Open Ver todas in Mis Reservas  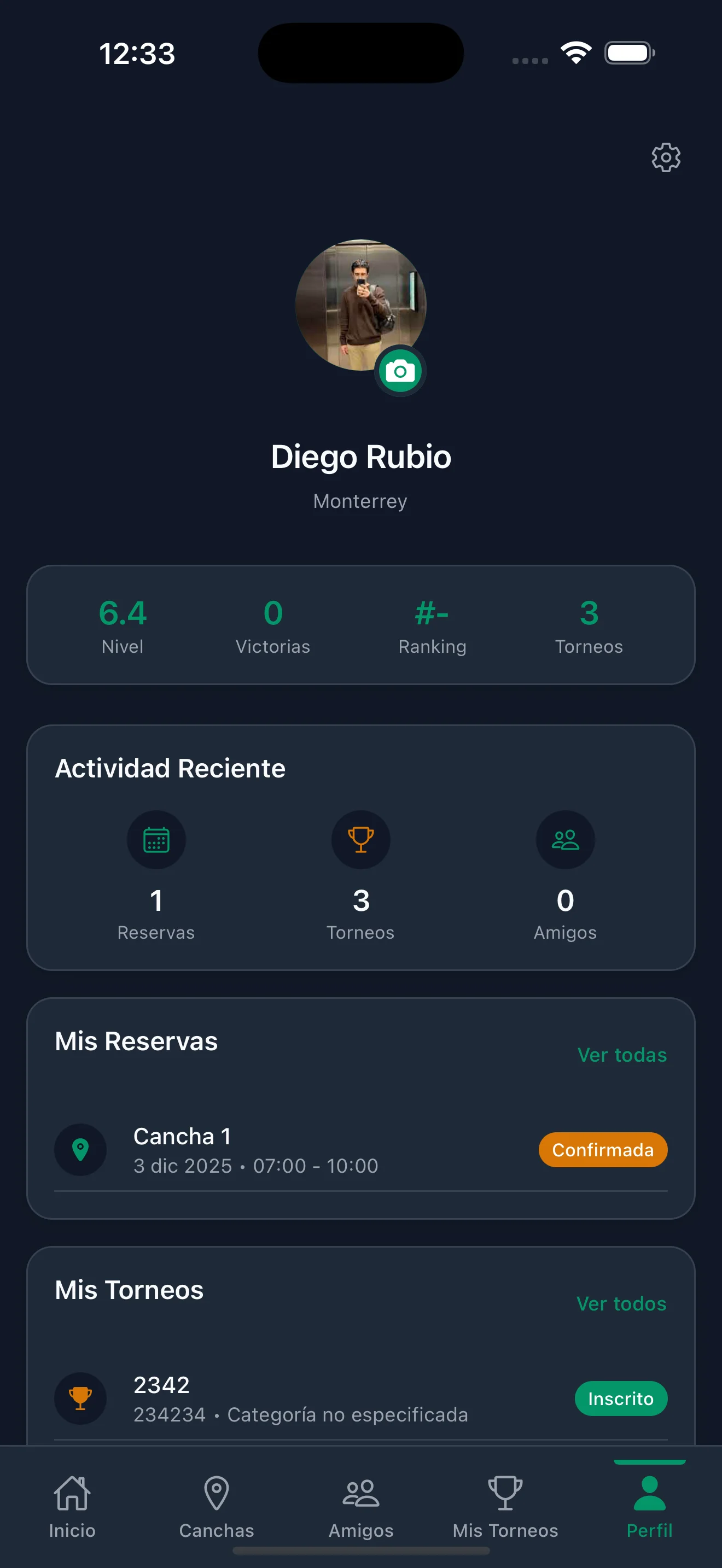pos(621,1055)
